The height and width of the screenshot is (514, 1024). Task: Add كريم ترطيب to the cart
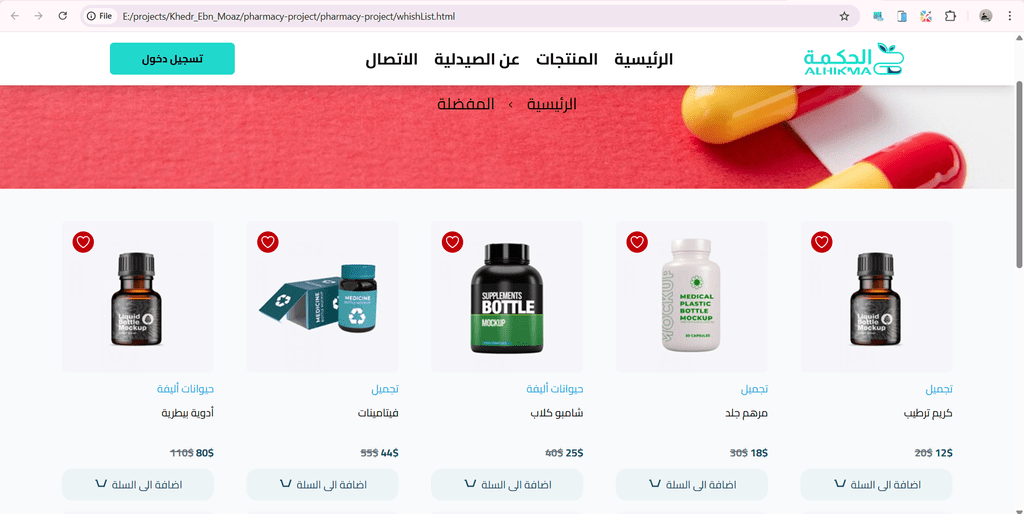tap(876, 485)
